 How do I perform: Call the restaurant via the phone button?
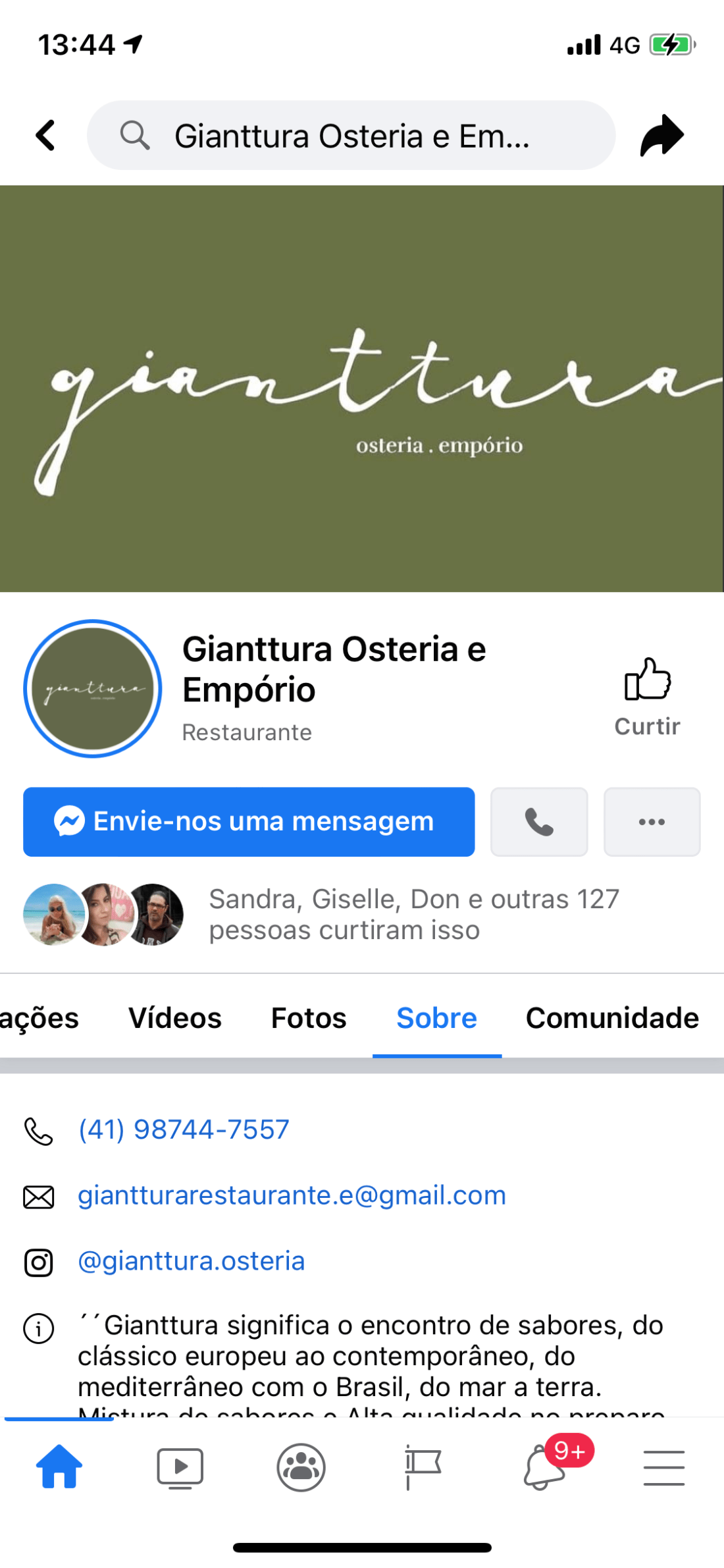point(539,821)
